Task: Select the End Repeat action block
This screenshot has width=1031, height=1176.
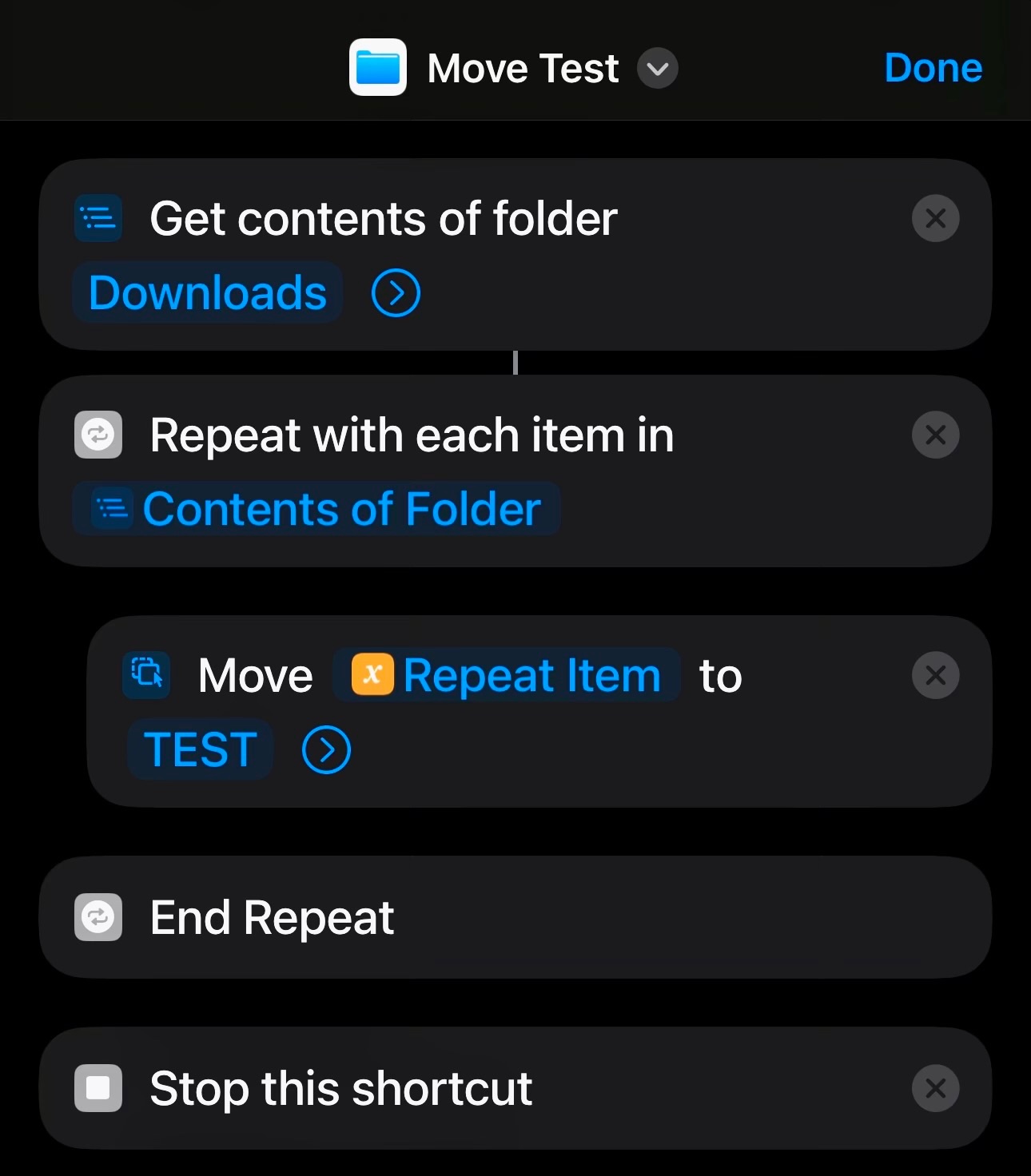Action: pyautogui.click(x=515, y=917)
